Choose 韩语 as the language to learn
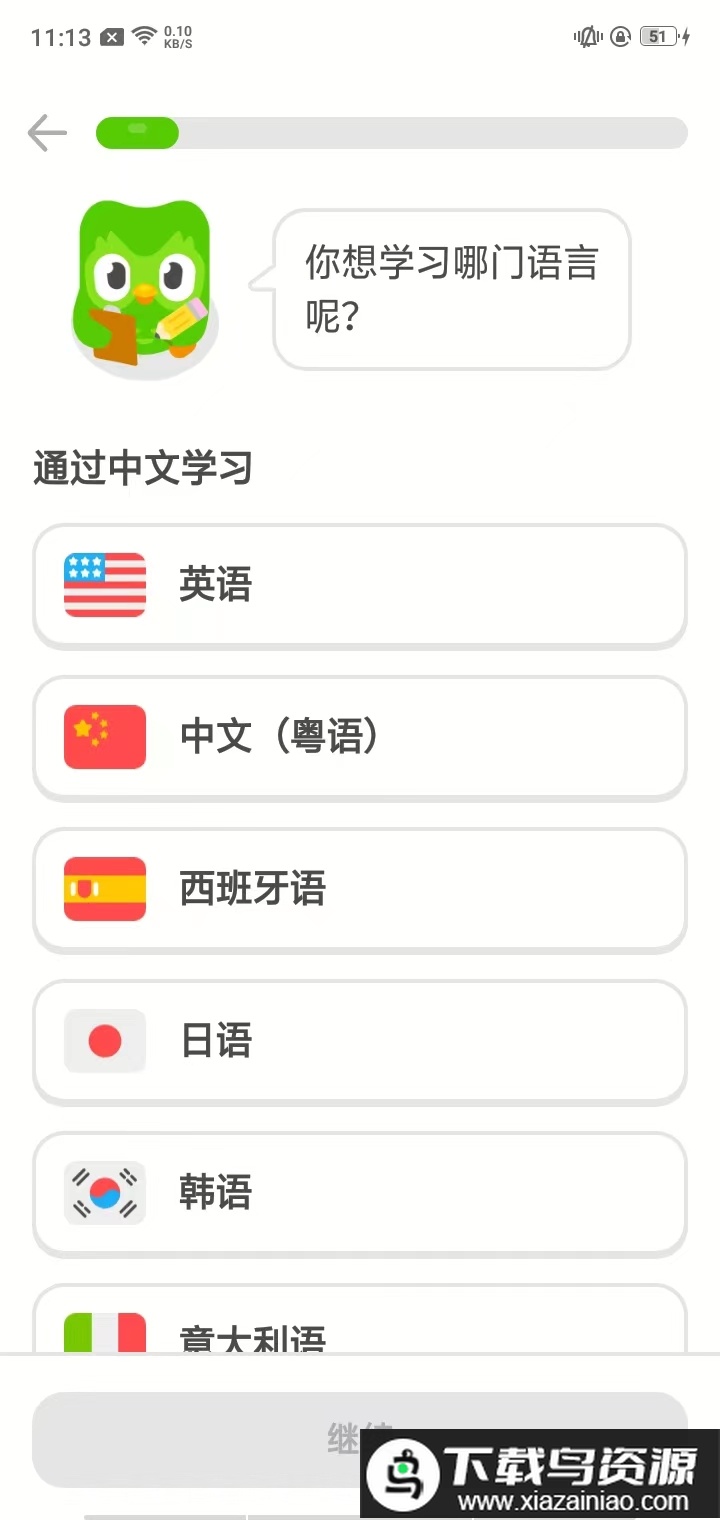Screen dimensions: 720x1520 click(x=360, y=1193)
